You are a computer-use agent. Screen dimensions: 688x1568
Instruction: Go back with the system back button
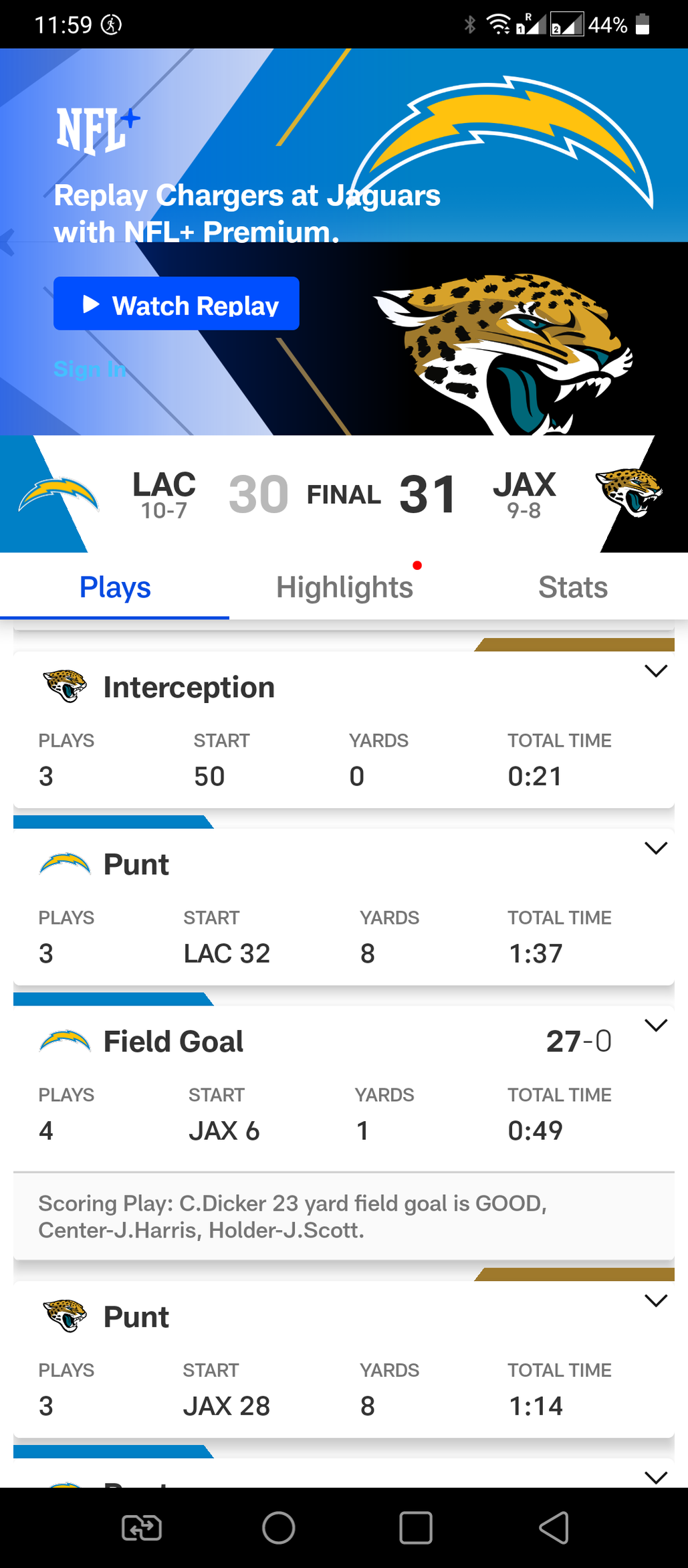(x=554, y=1528)
